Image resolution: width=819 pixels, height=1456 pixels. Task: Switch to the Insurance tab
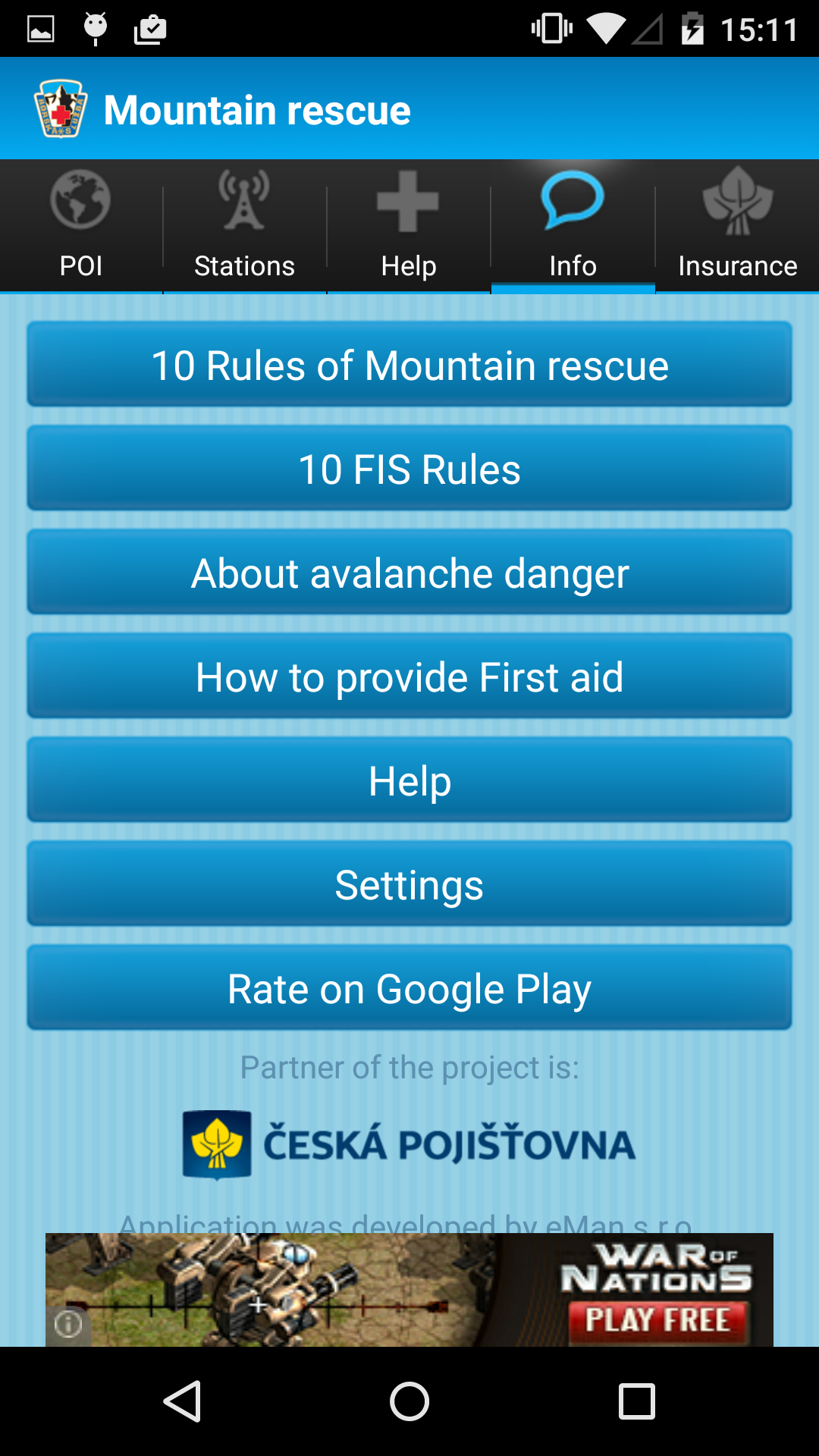click(737, 226)
